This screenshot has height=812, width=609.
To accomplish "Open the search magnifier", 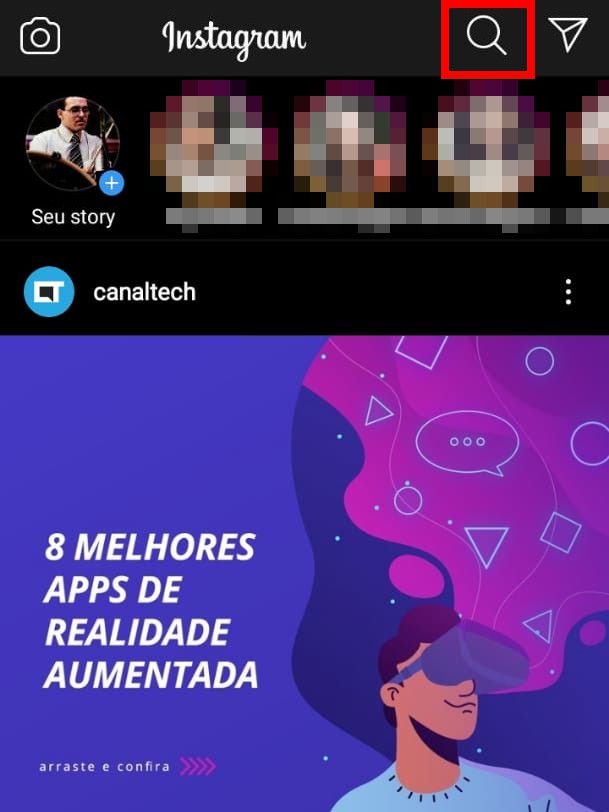I will (487, 37).
